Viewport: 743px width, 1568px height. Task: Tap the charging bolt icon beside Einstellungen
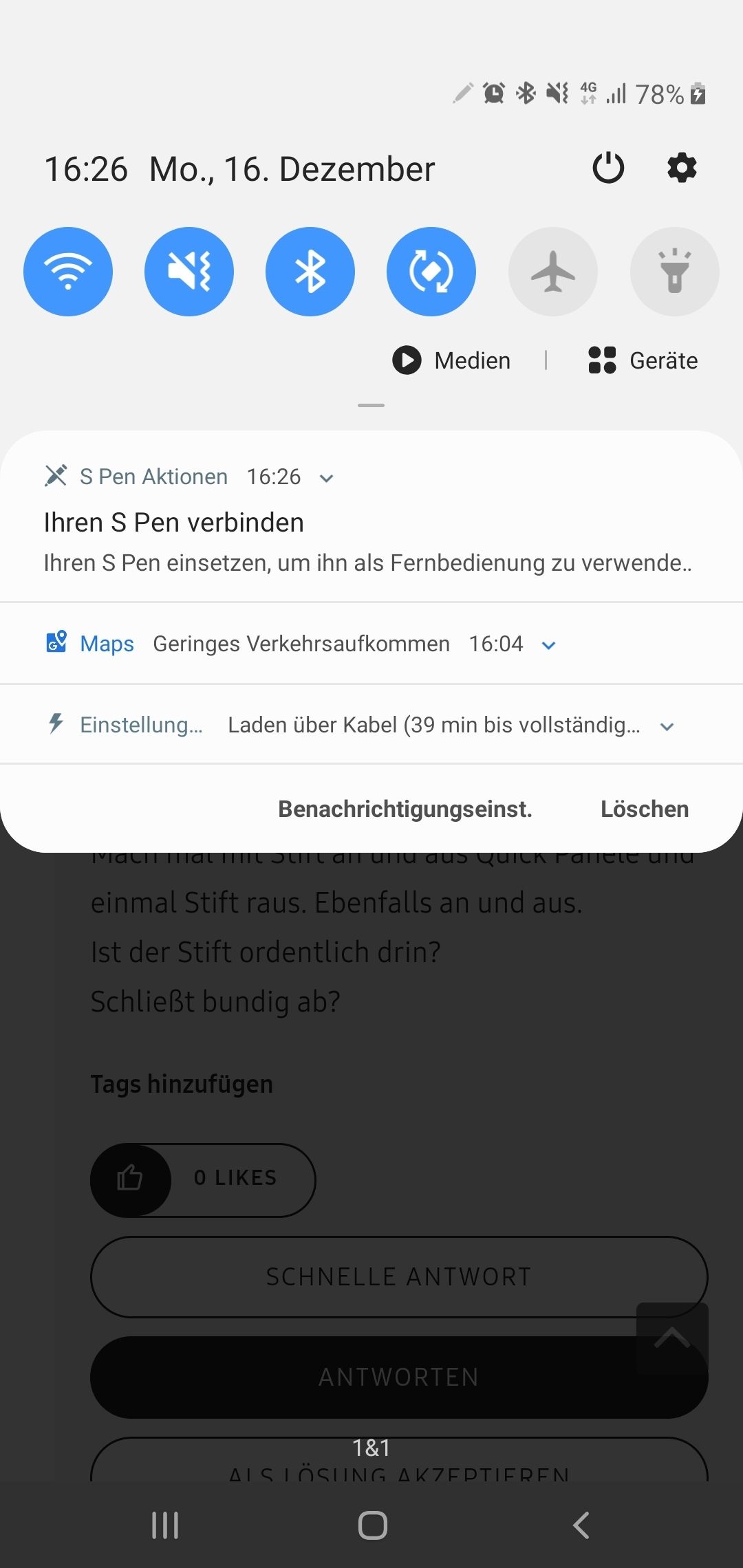coord(56,723)
